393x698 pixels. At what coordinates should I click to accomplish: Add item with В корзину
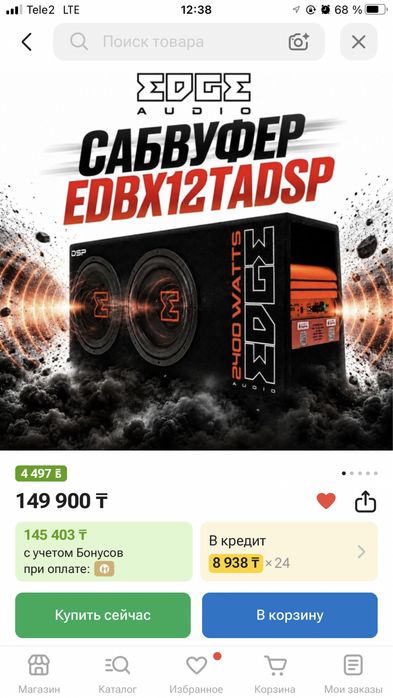click(x=290, y=615)
